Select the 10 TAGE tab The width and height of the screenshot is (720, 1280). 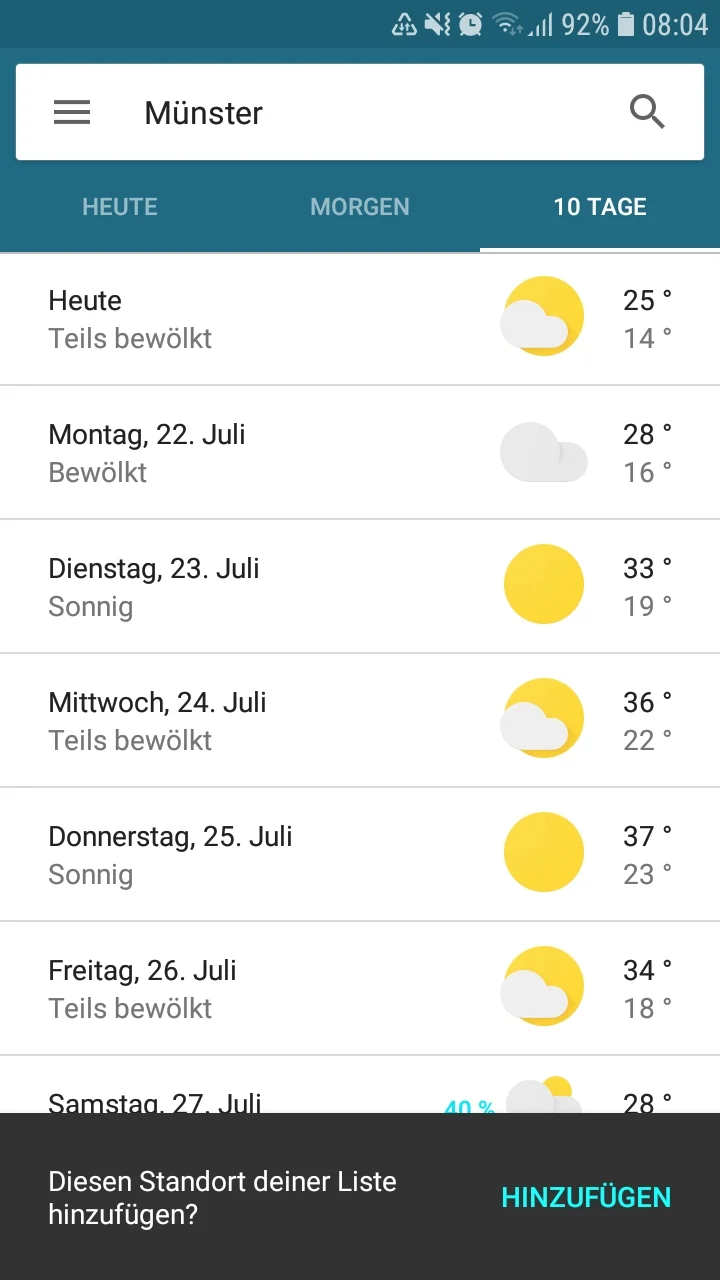pyautogui.click(x=599, y=207)
